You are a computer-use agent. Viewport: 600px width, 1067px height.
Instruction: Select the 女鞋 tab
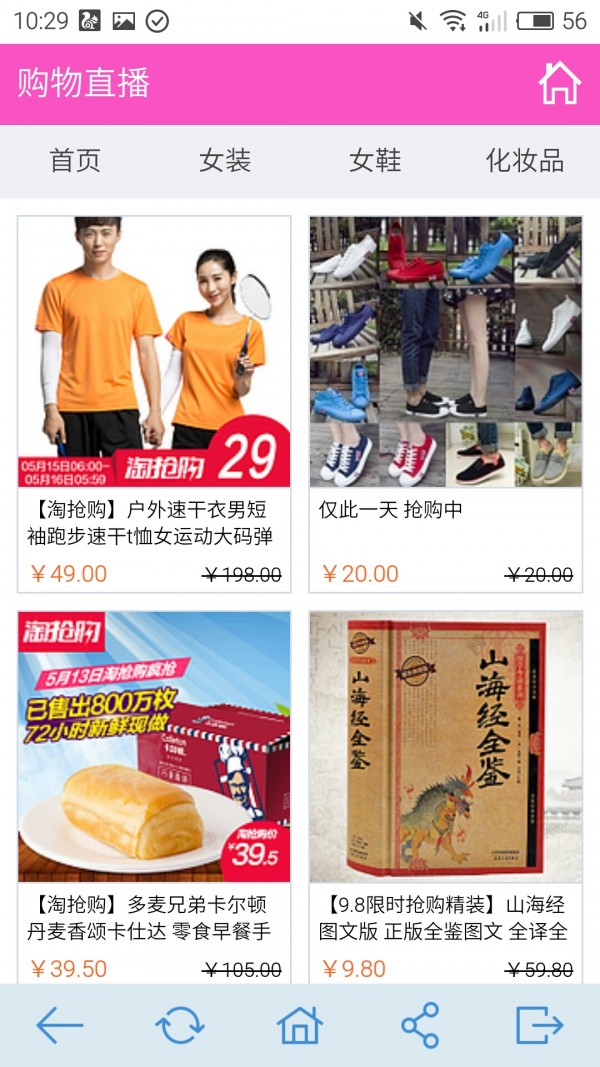click(x=375, y=160)
